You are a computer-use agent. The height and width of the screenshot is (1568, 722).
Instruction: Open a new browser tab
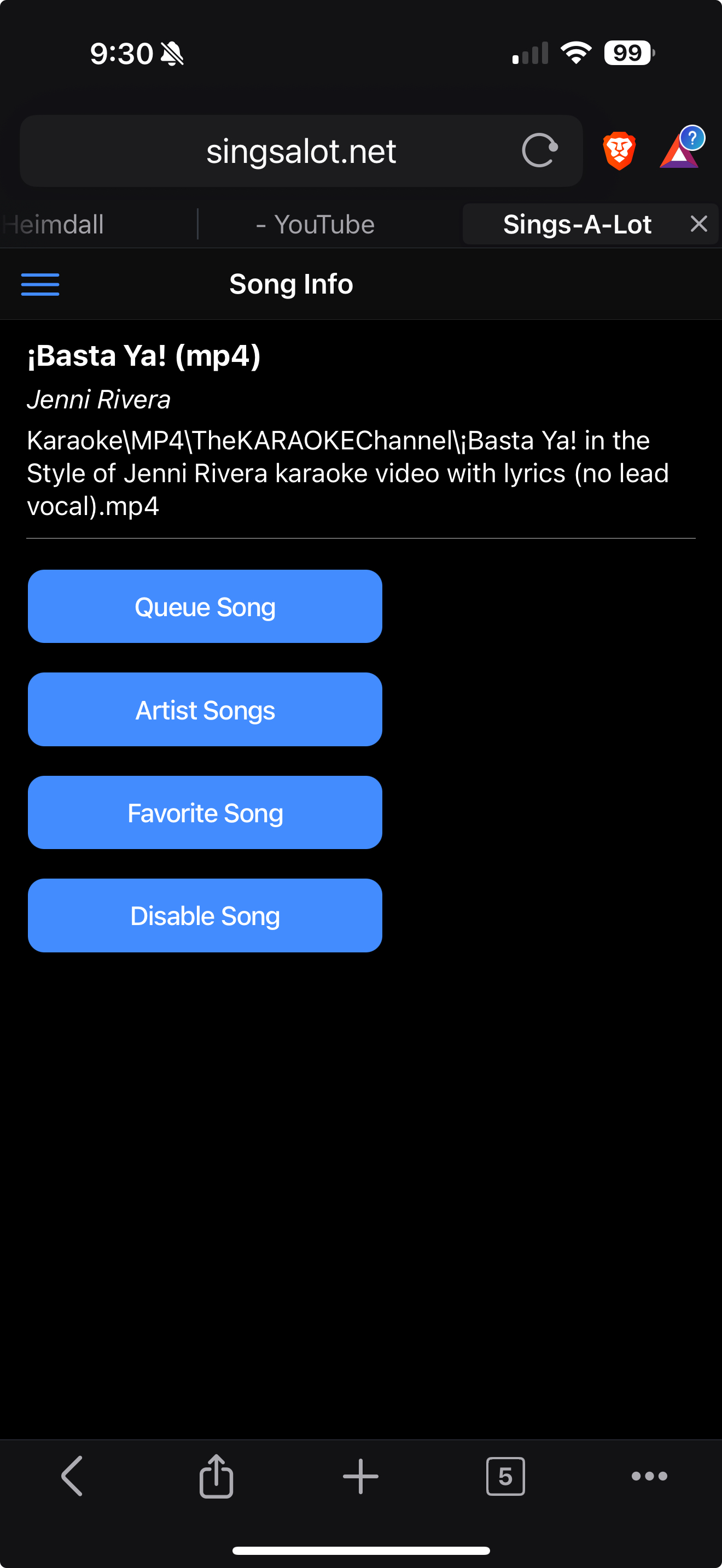coord(360,1476)
